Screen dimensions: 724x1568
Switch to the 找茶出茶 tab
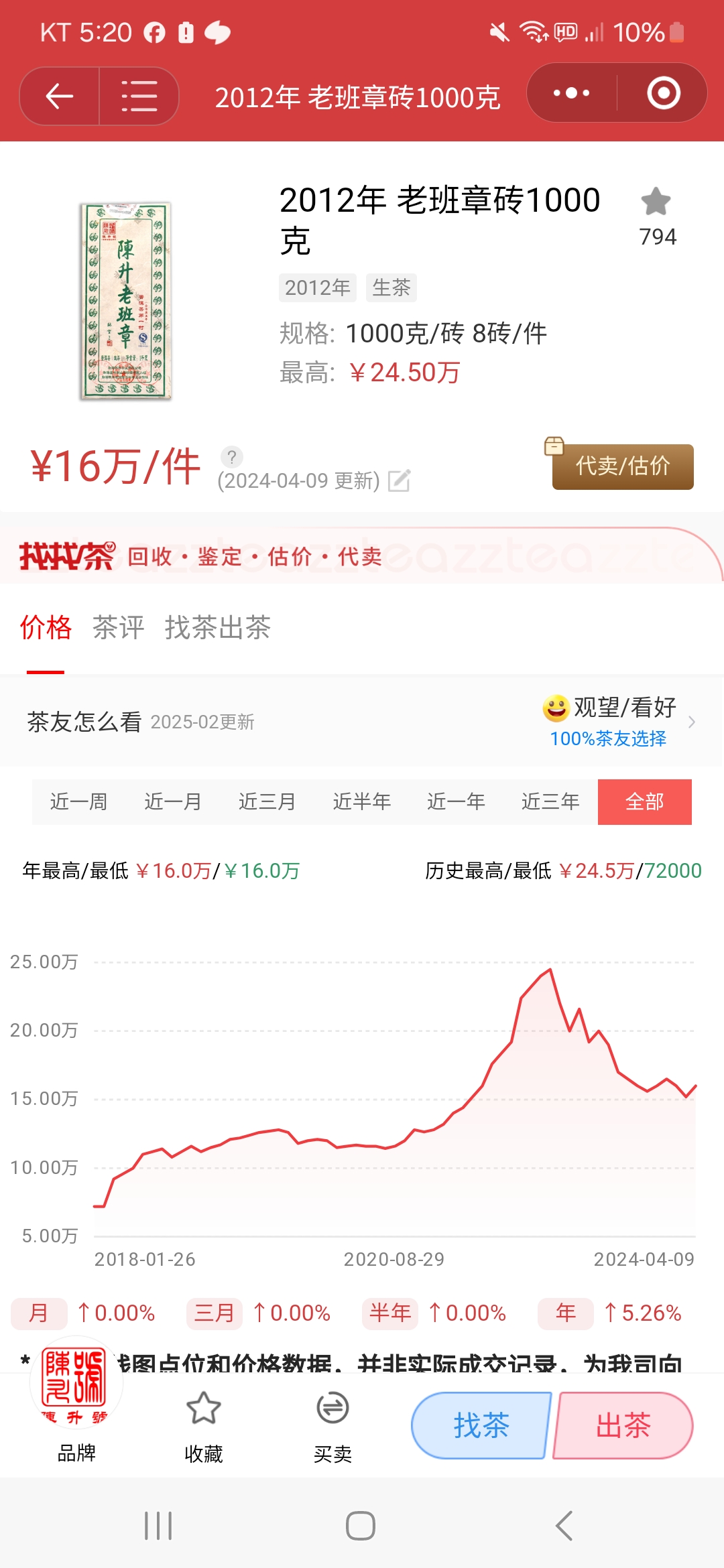click(217, 628)
